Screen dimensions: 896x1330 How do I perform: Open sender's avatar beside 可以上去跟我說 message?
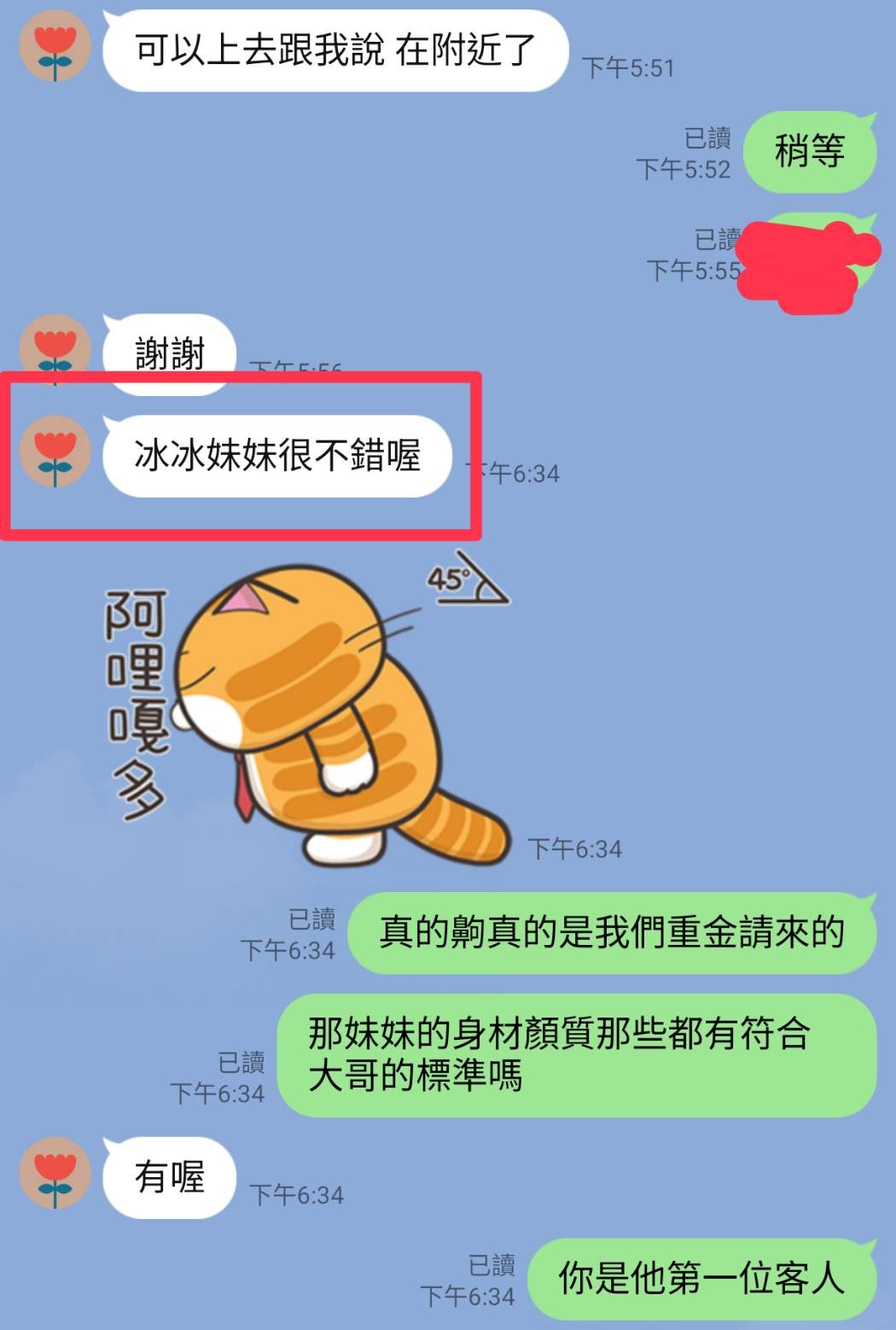coord(55,47)
